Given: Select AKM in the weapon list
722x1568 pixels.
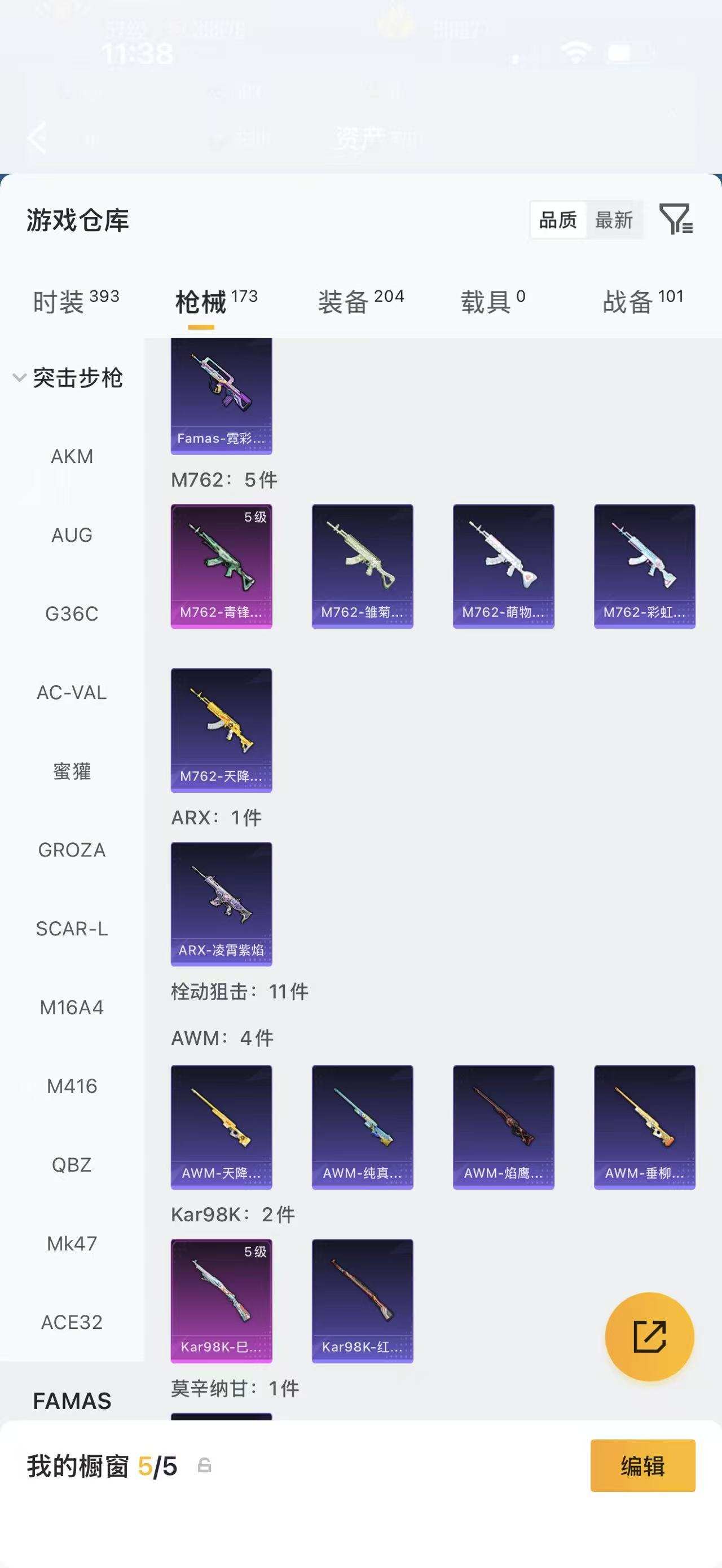Looking at the screenshot, I should click(x=72, y=457).
